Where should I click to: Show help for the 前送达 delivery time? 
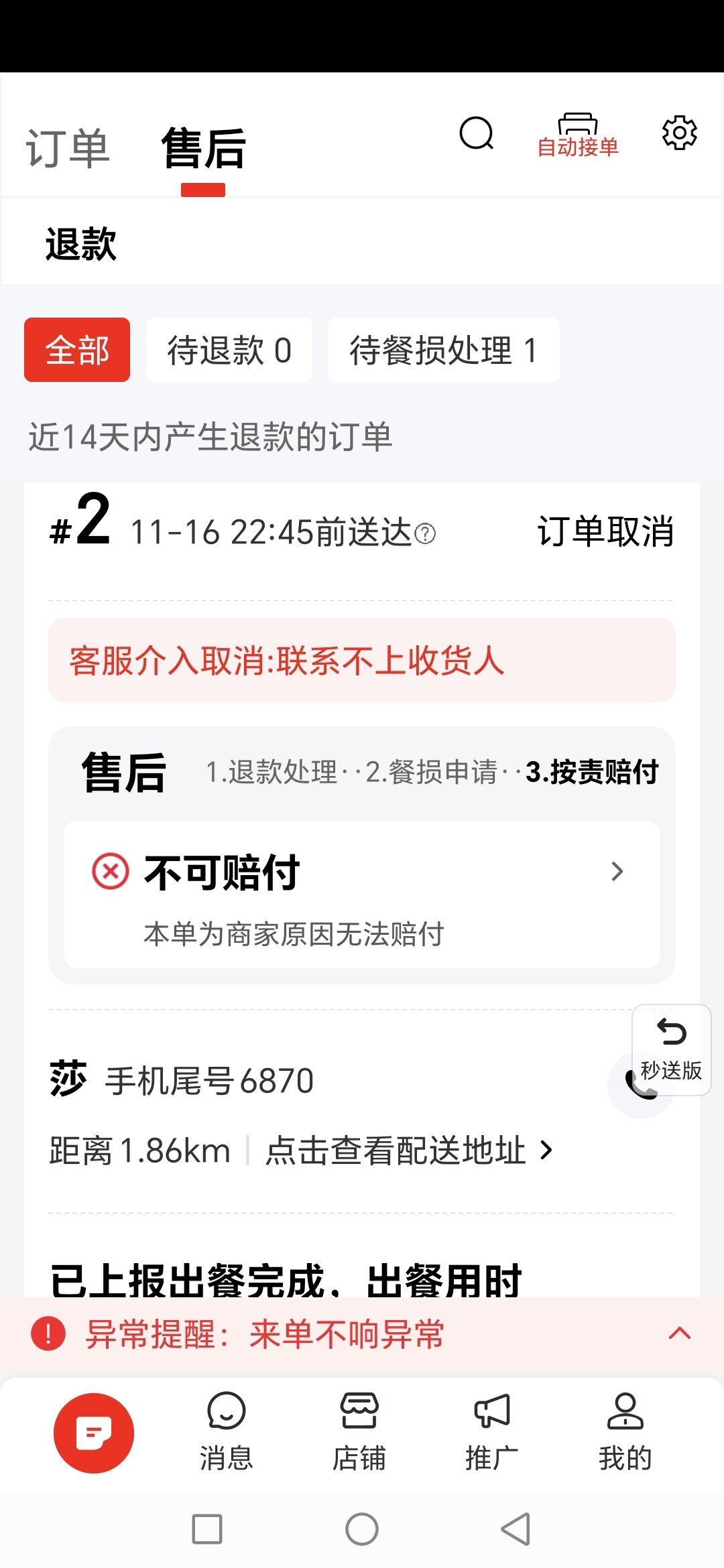tap(425, 534)
